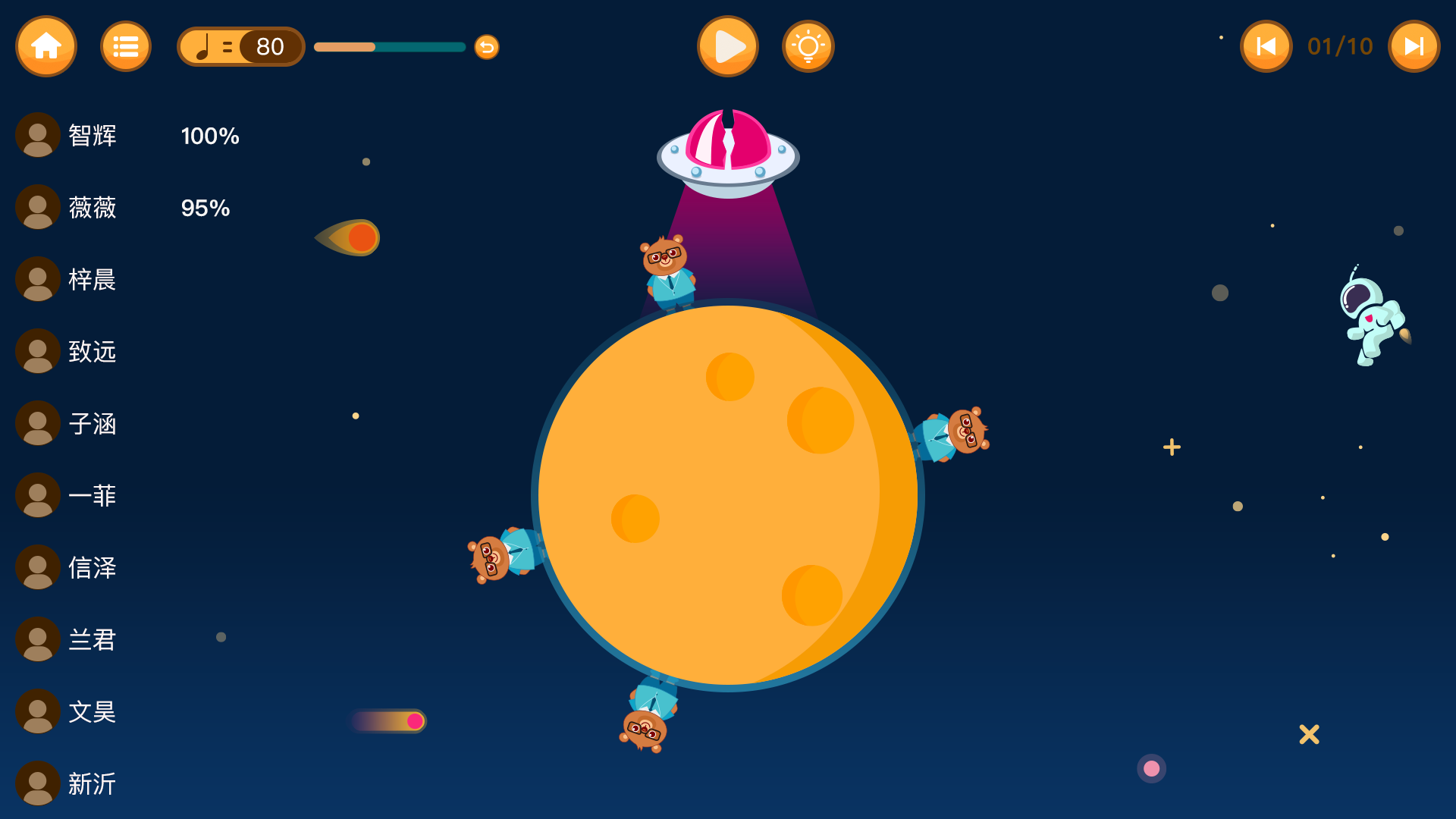Go to the previous exercise
The width and height of the screenshot is (1456, 819).
1266,46
